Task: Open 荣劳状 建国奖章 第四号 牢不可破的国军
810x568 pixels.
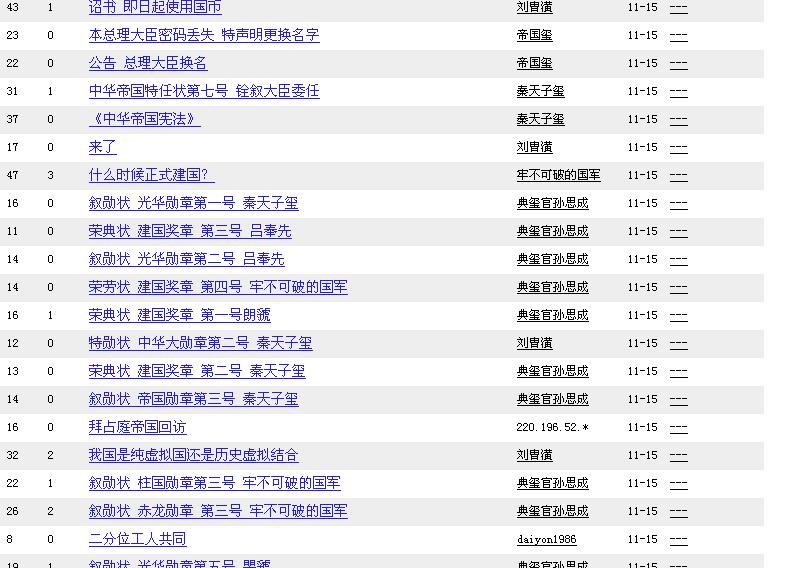Action: 218,287
